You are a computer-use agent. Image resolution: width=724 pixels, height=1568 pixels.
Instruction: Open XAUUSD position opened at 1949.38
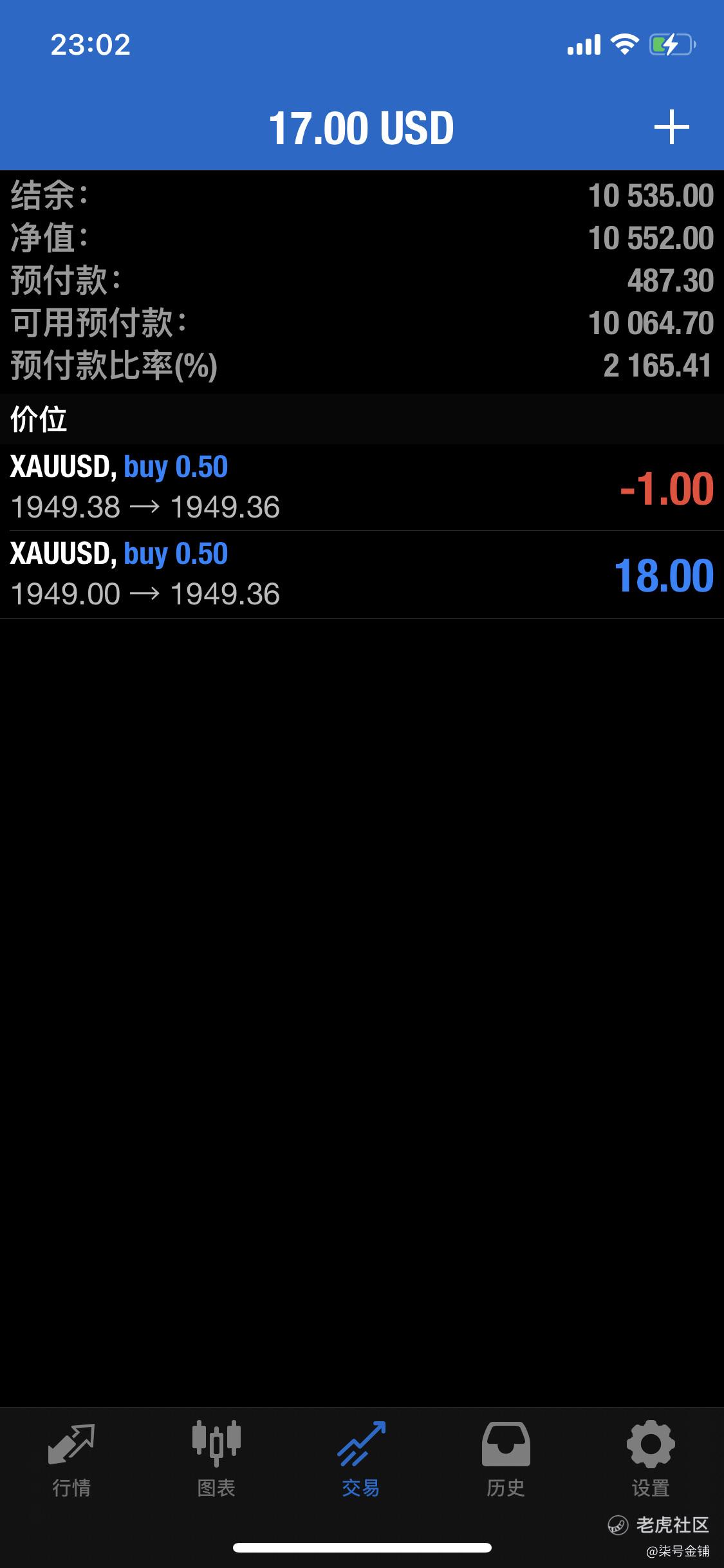point(362,487)
